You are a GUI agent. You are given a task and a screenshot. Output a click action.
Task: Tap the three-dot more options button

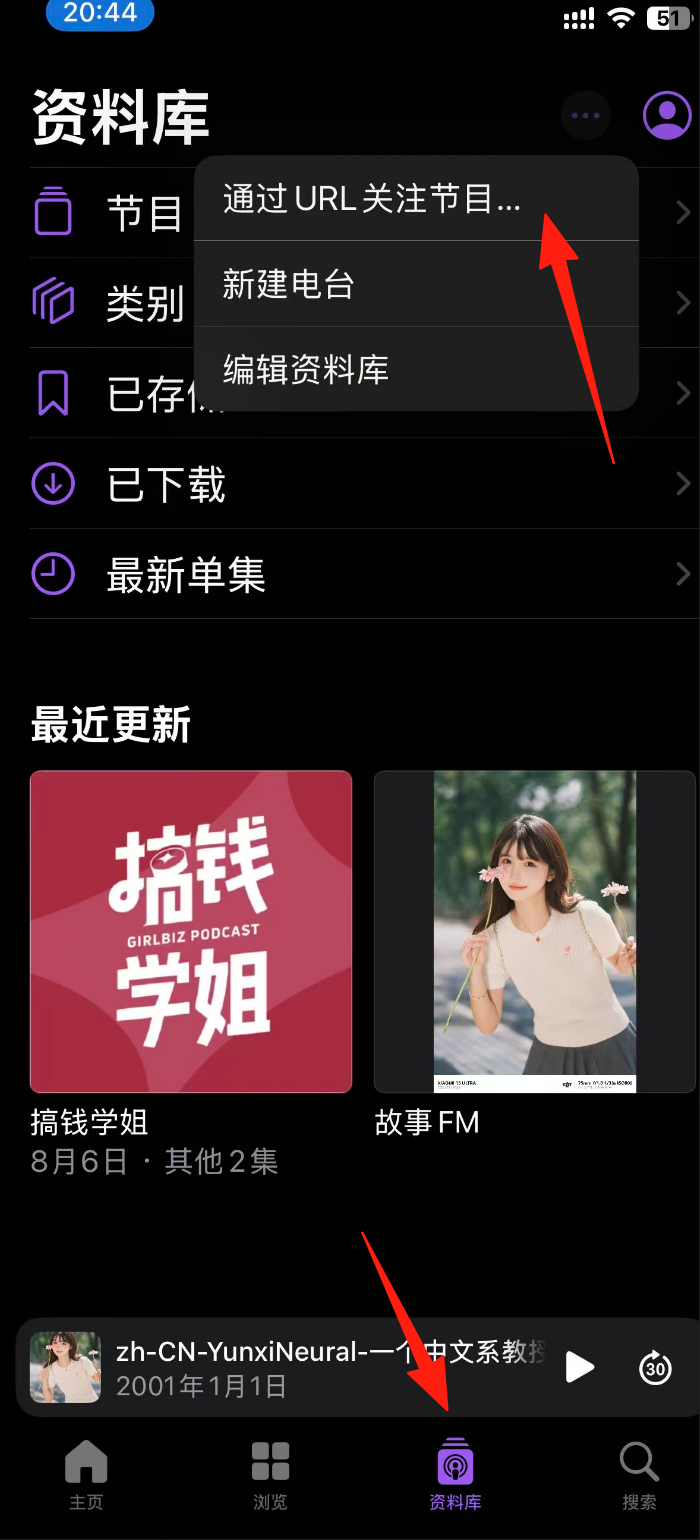586,116
